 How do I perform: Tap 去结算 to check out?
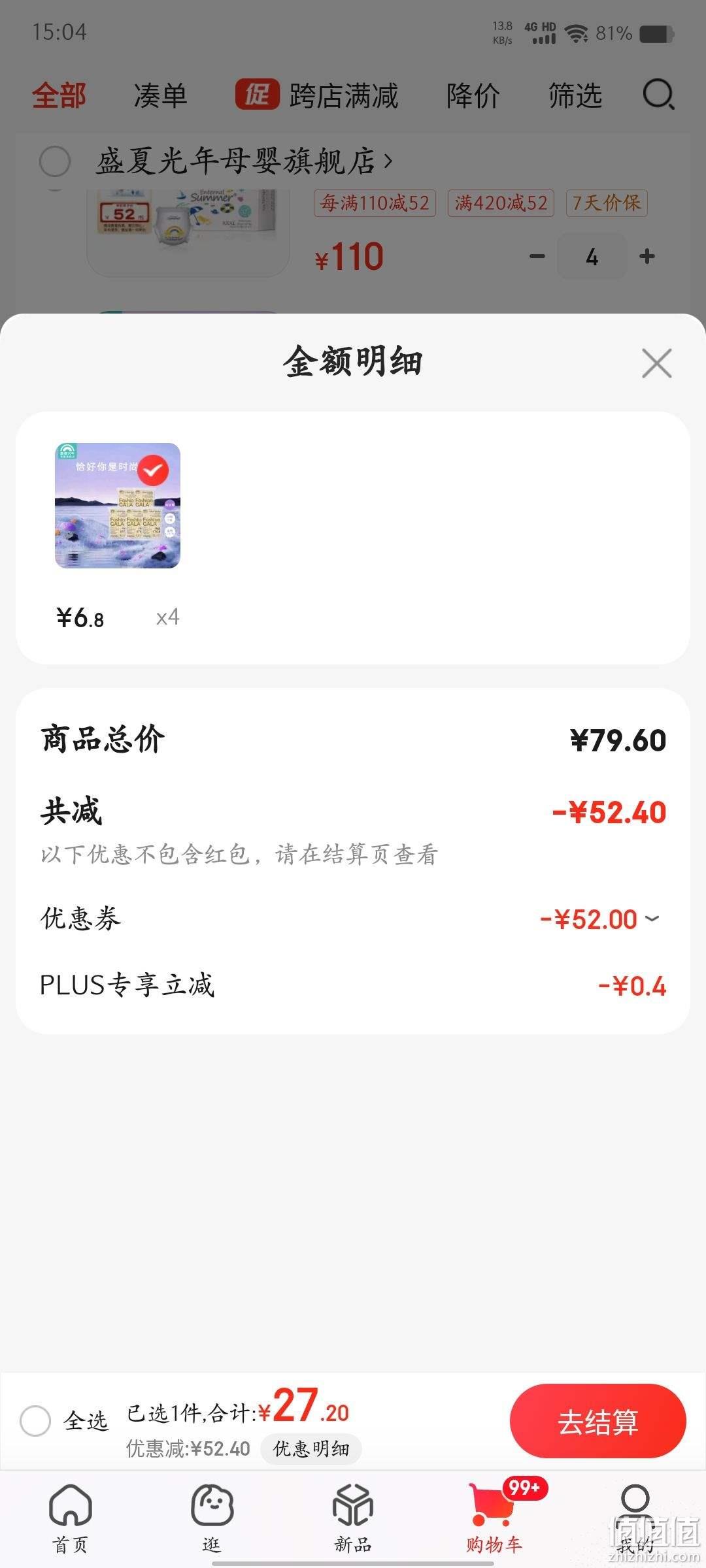597,1422
